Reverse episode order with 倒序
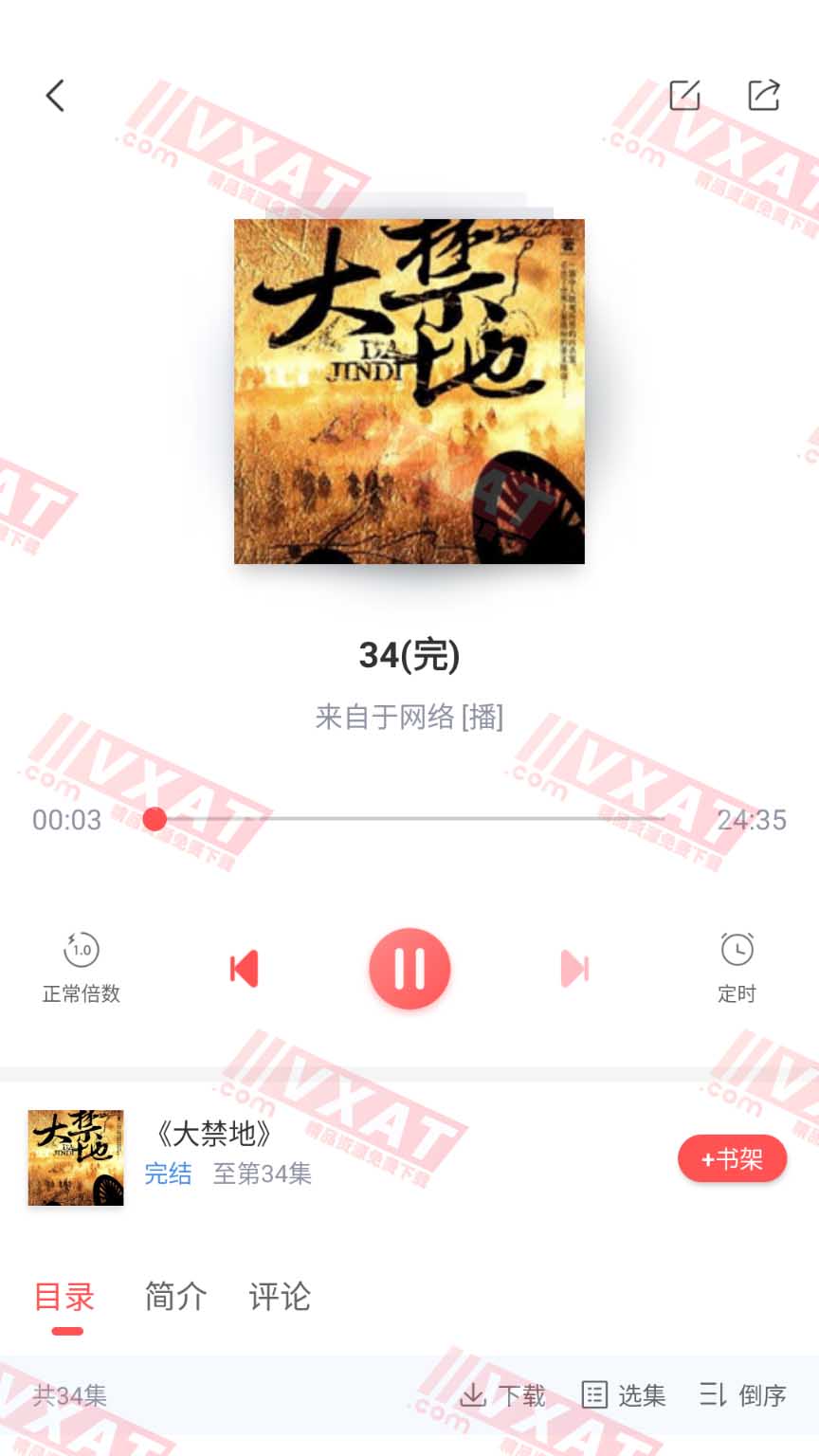 743,1395
